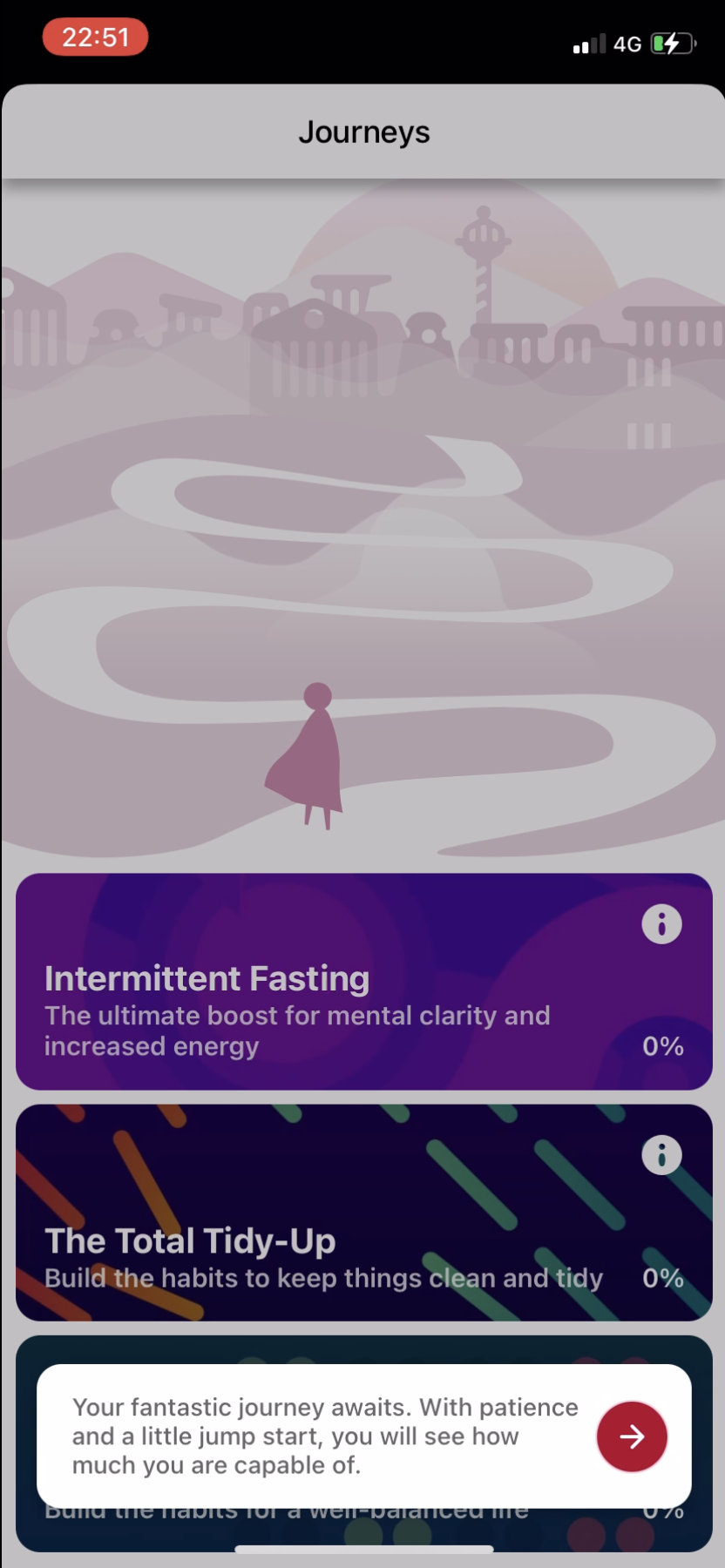Open info icon on The Total Tidy-Up card
The height and width of the screenshot is (1568, 725).
pyautogui.click(x=661, y=1154)
